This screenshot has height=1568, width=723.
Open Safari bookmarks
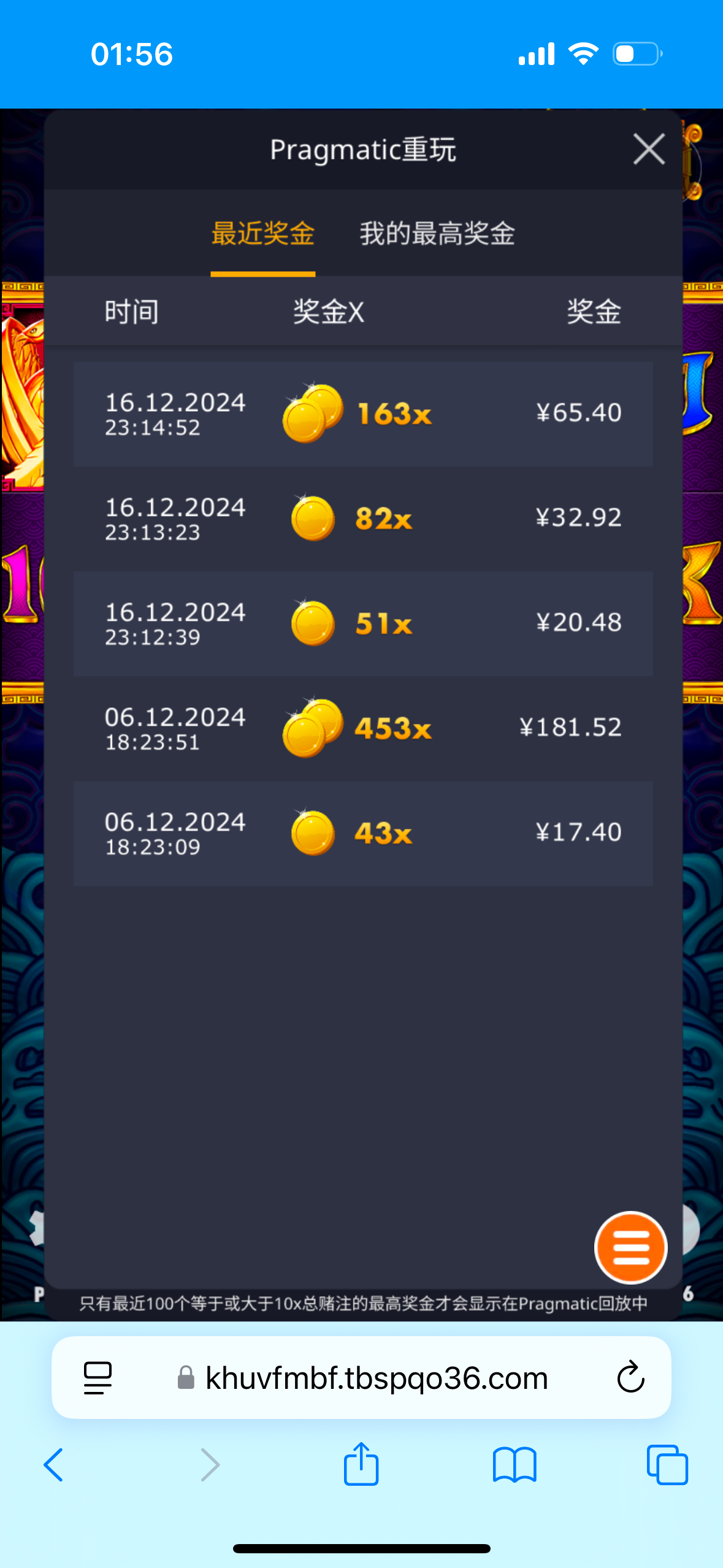pos(515,1465)
